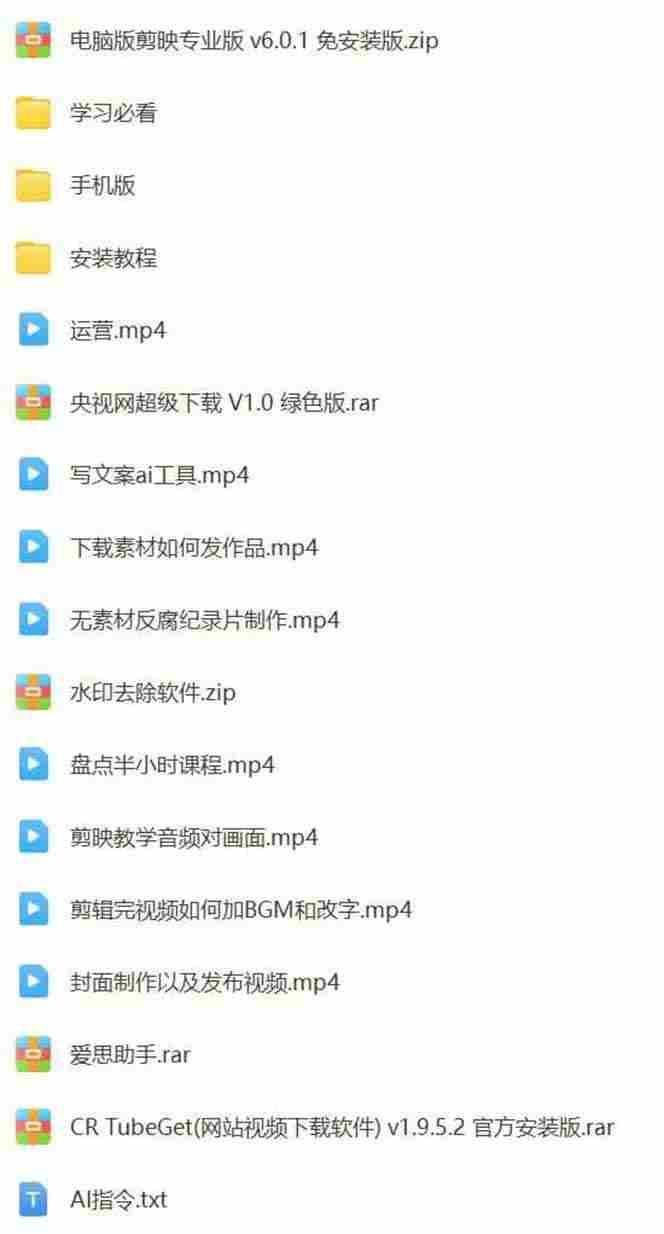Play 盘点半小时课程.mp4
Viewport: 664px width, 1234px height.
click(x=172, y=765)
